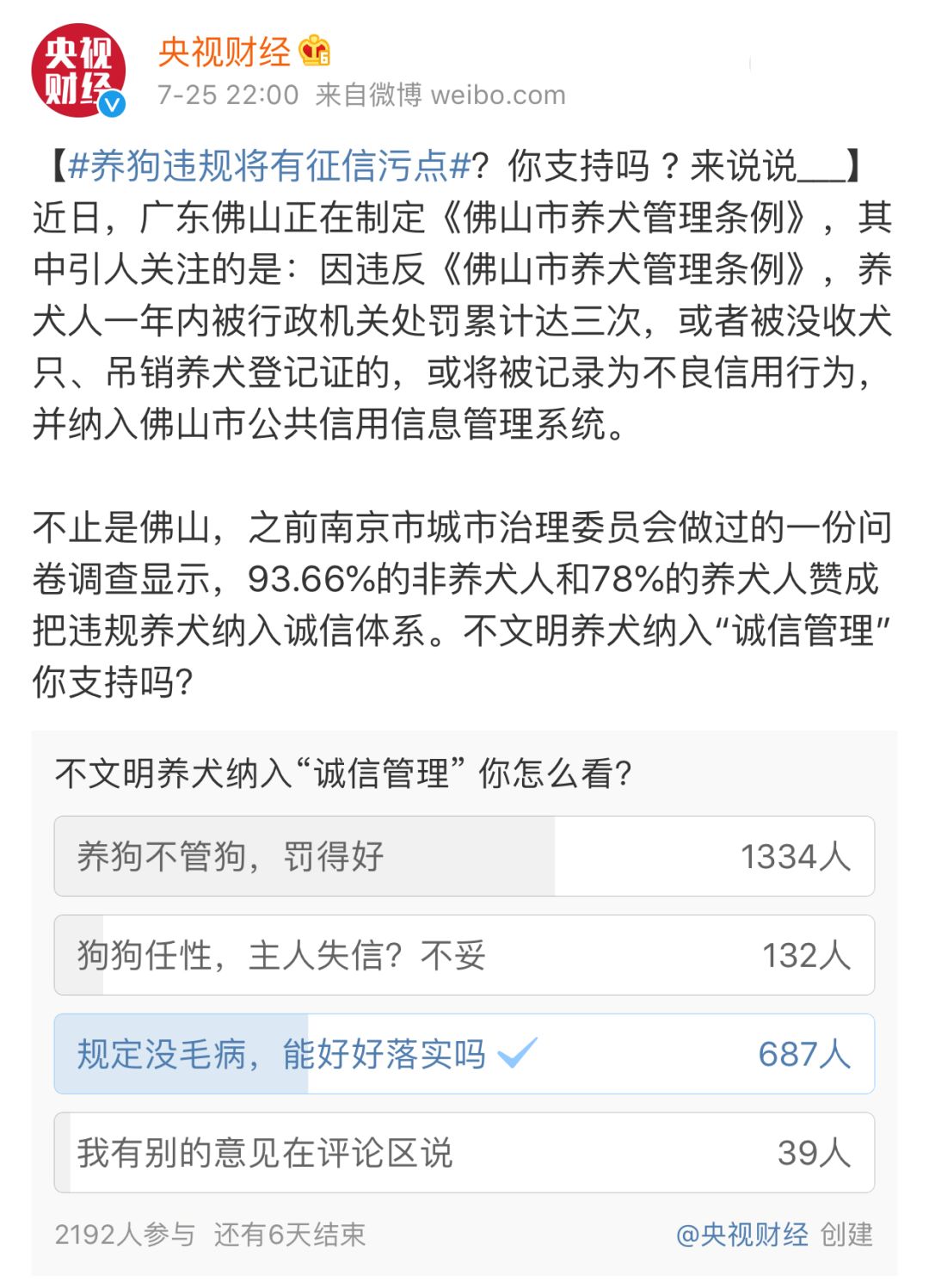
Task: Select poll option 狗狗任性，主人失信？不妥
Action: pos(344,955)
